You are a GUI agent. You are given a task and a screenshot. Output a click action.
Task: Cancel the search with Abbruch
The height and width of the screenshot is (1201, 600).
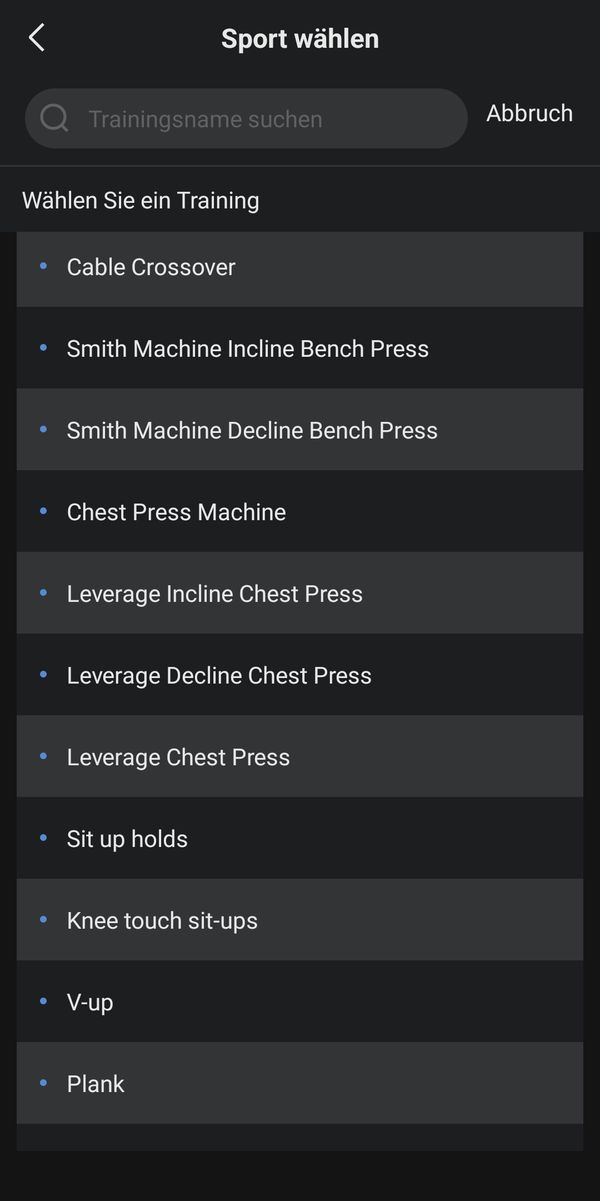[x=529, y=114]
